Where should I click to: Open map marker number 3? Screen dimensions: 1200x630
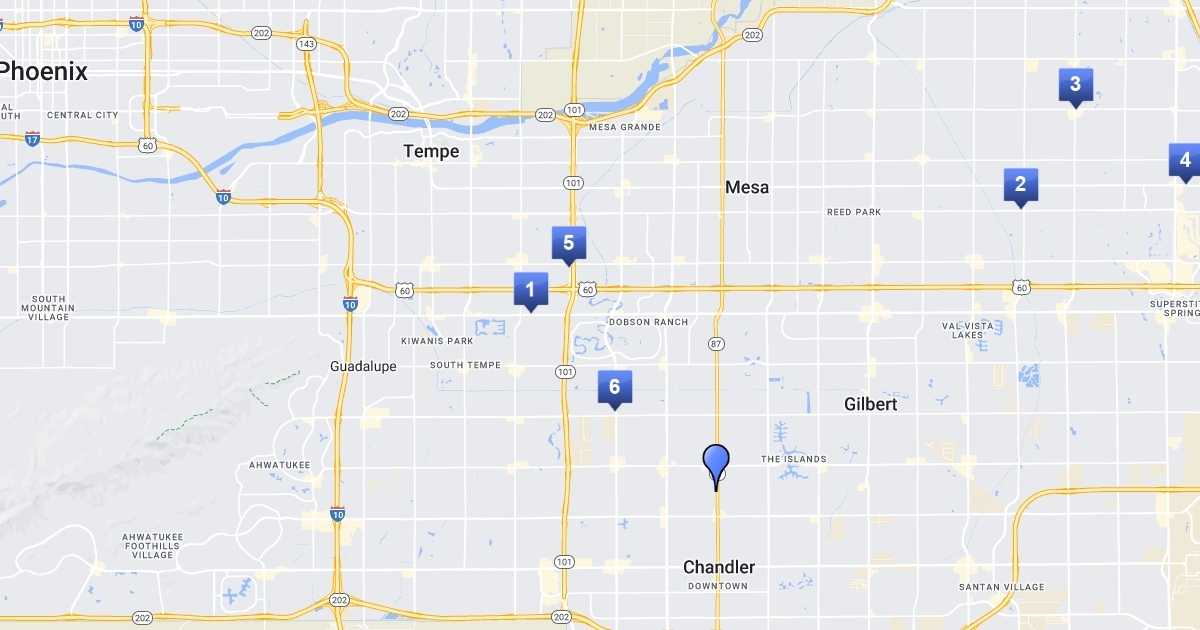coord(1075,85)
